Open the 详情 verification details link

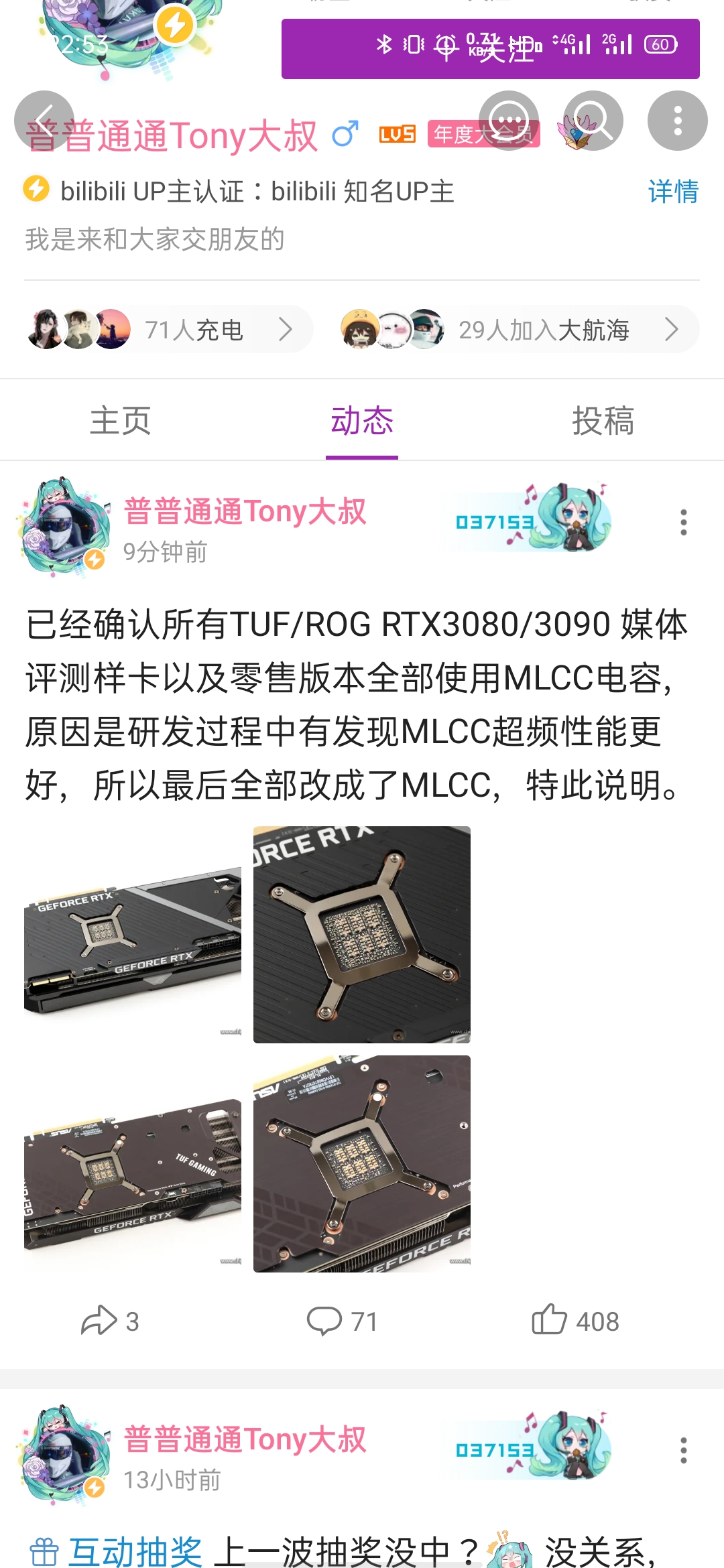(672, 191)
